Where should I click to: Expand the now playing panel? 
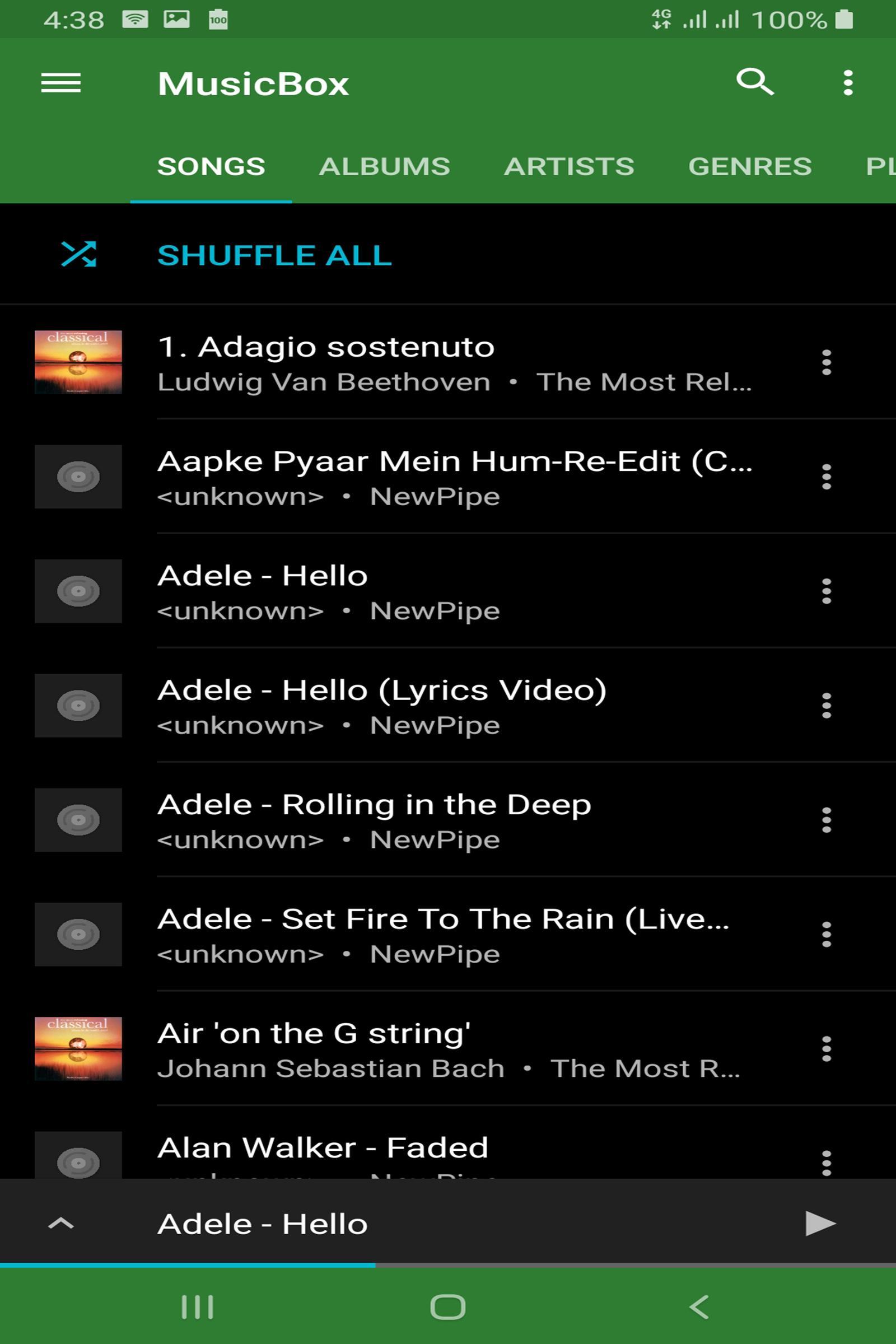pyautogui.click(x=60, y=1224)
